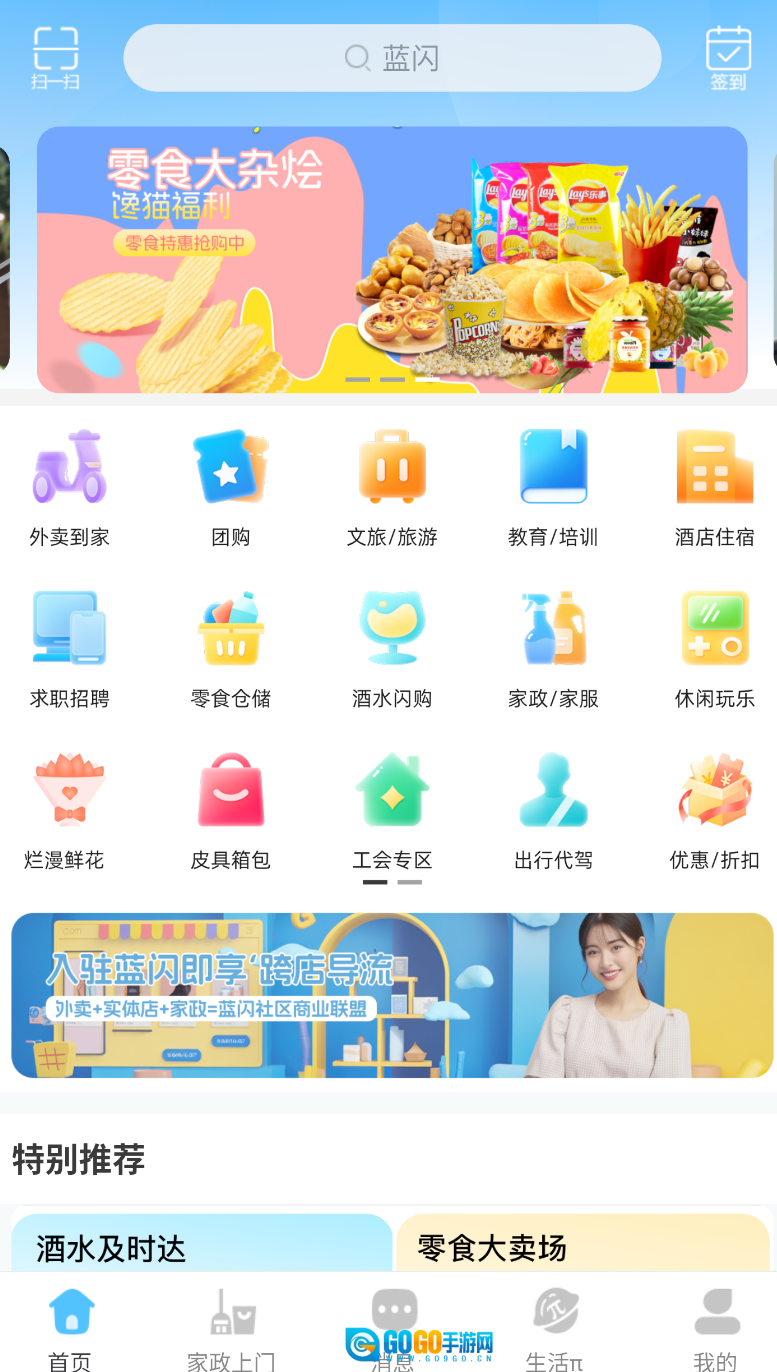Go to 文旅/旅游 travel section

point(392,487)
